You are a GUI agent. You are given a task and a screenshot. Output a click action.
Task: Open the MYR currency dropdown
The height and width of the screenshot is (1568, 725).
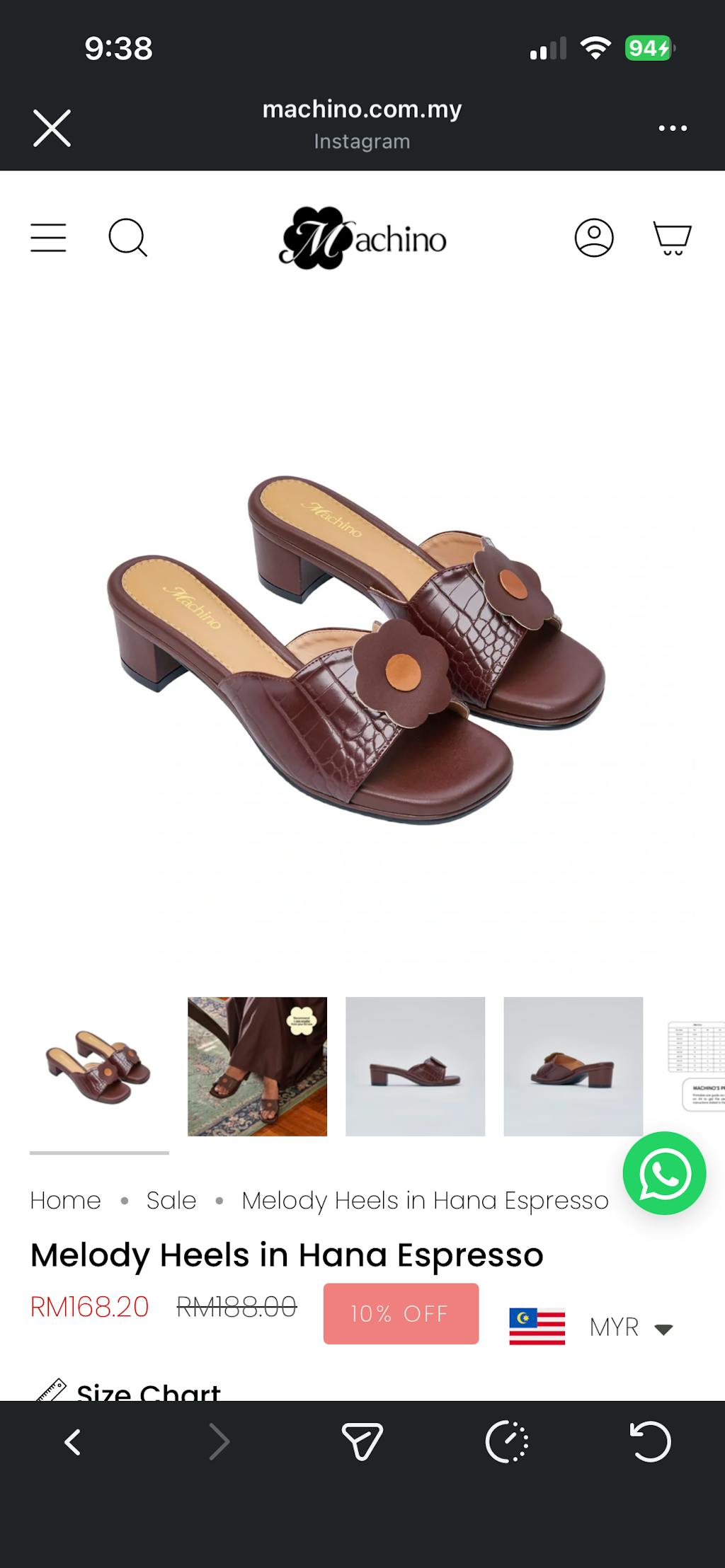coord(629,1327)
